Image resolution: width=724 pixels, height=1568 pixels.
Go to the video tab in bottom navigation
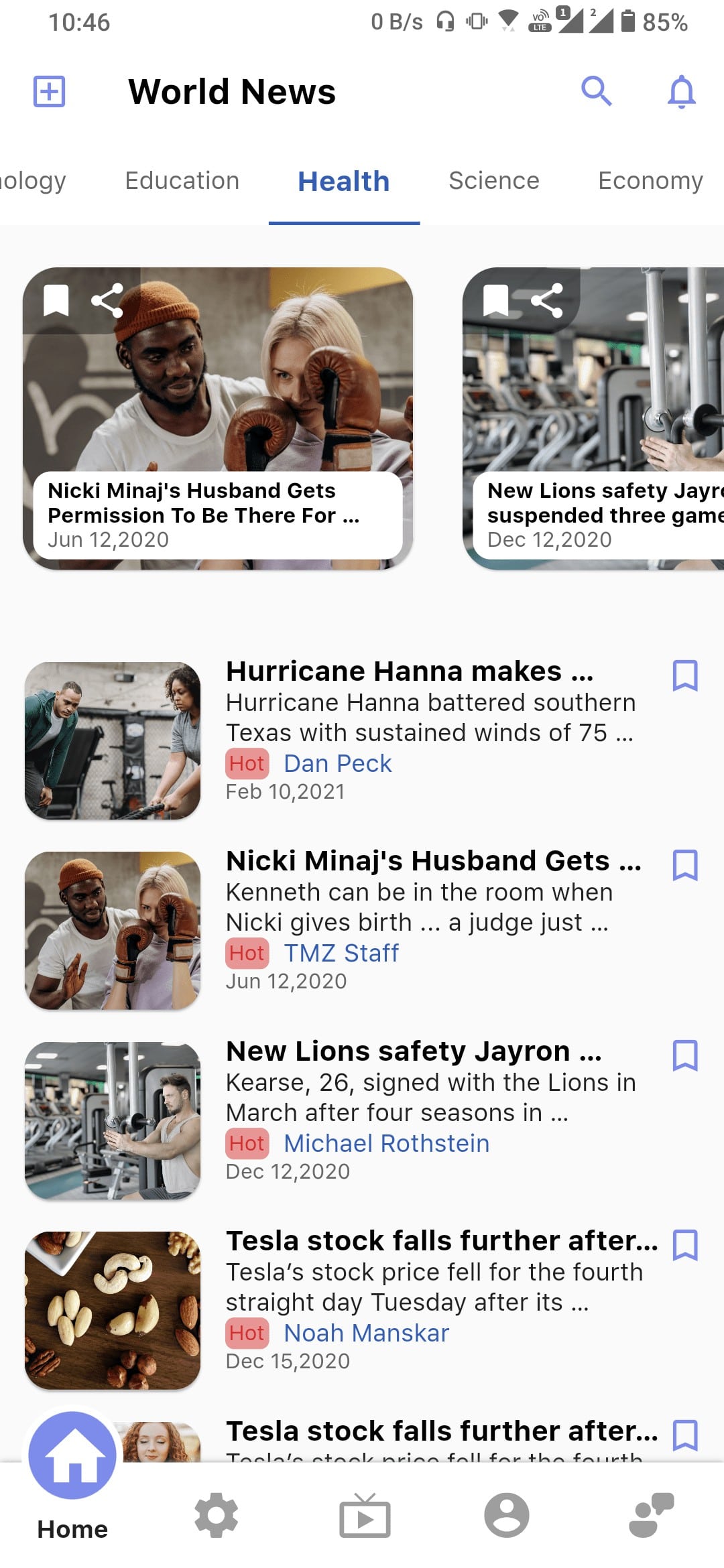365,1515
